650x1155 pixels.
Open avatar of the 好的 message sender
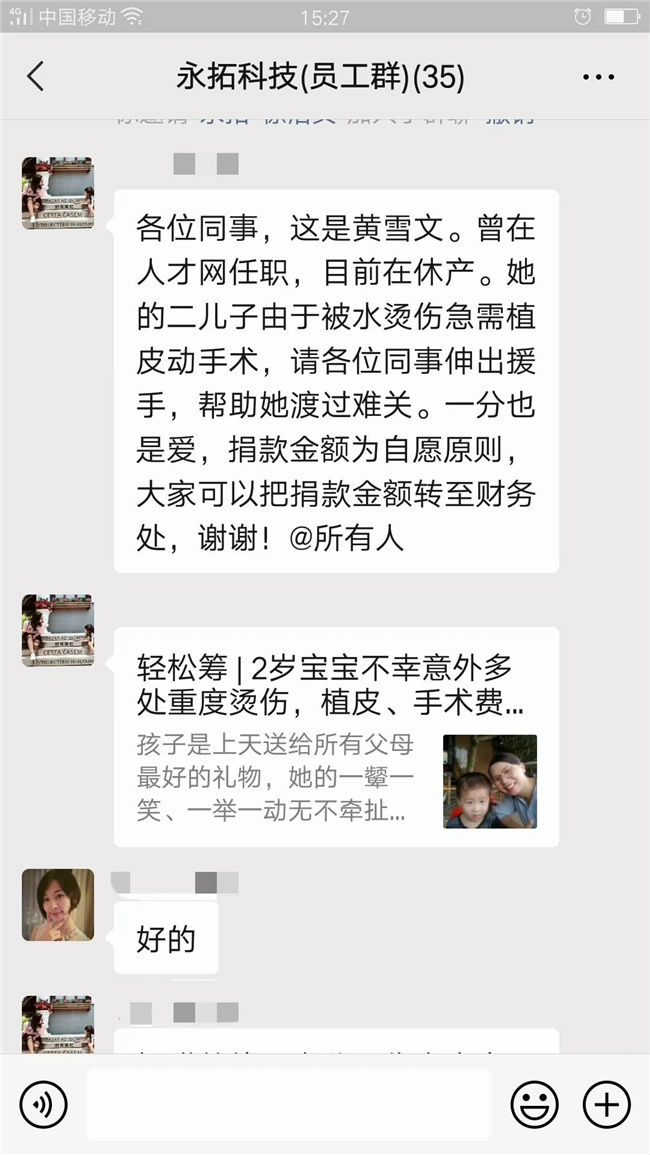tap(58, 905)
